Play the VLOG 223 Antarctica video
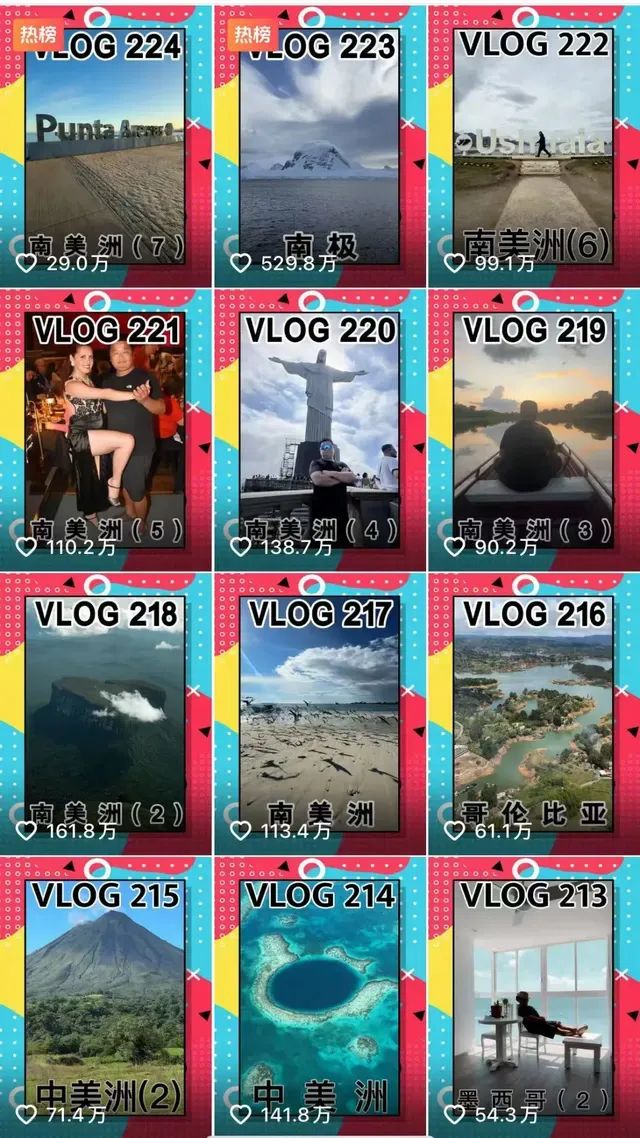The width and height of the screenshot is (640, 1138). (x=319, y=145)
